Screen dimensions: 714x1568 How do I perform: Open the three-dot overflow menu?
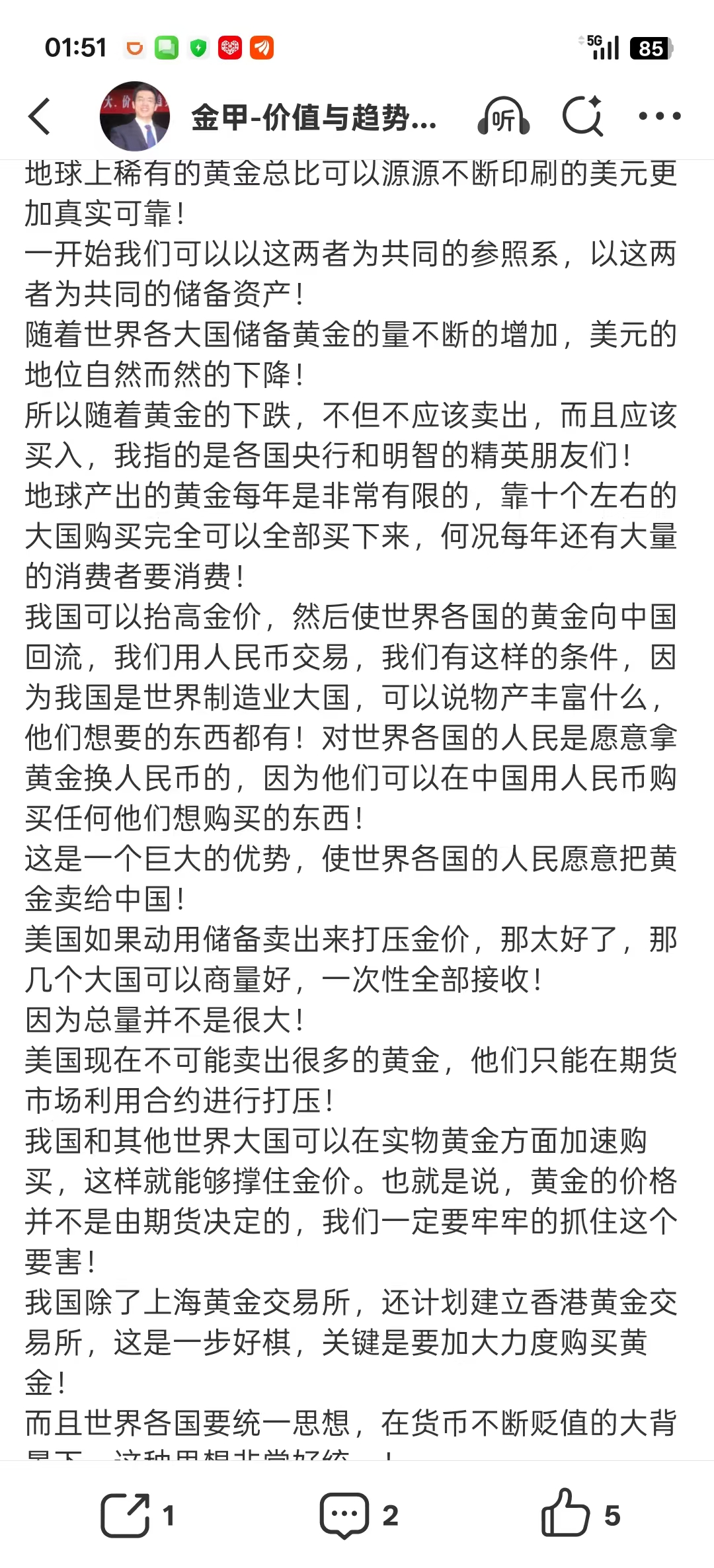pyautogui.click(x=659, y=116)
